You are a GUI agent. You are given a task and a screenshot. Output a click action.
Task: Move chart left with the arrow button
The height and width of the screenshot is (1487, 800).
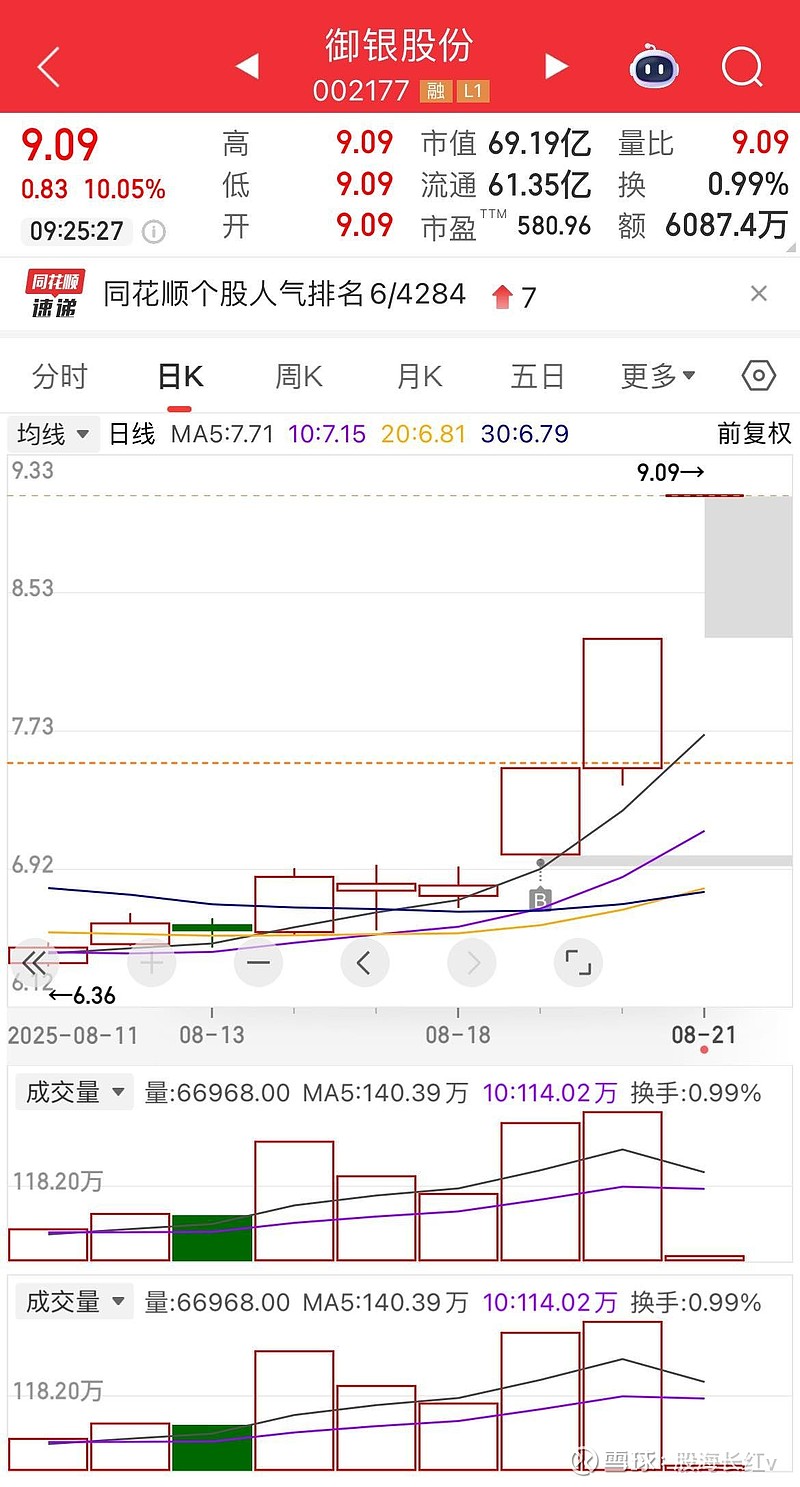(364, 963)
